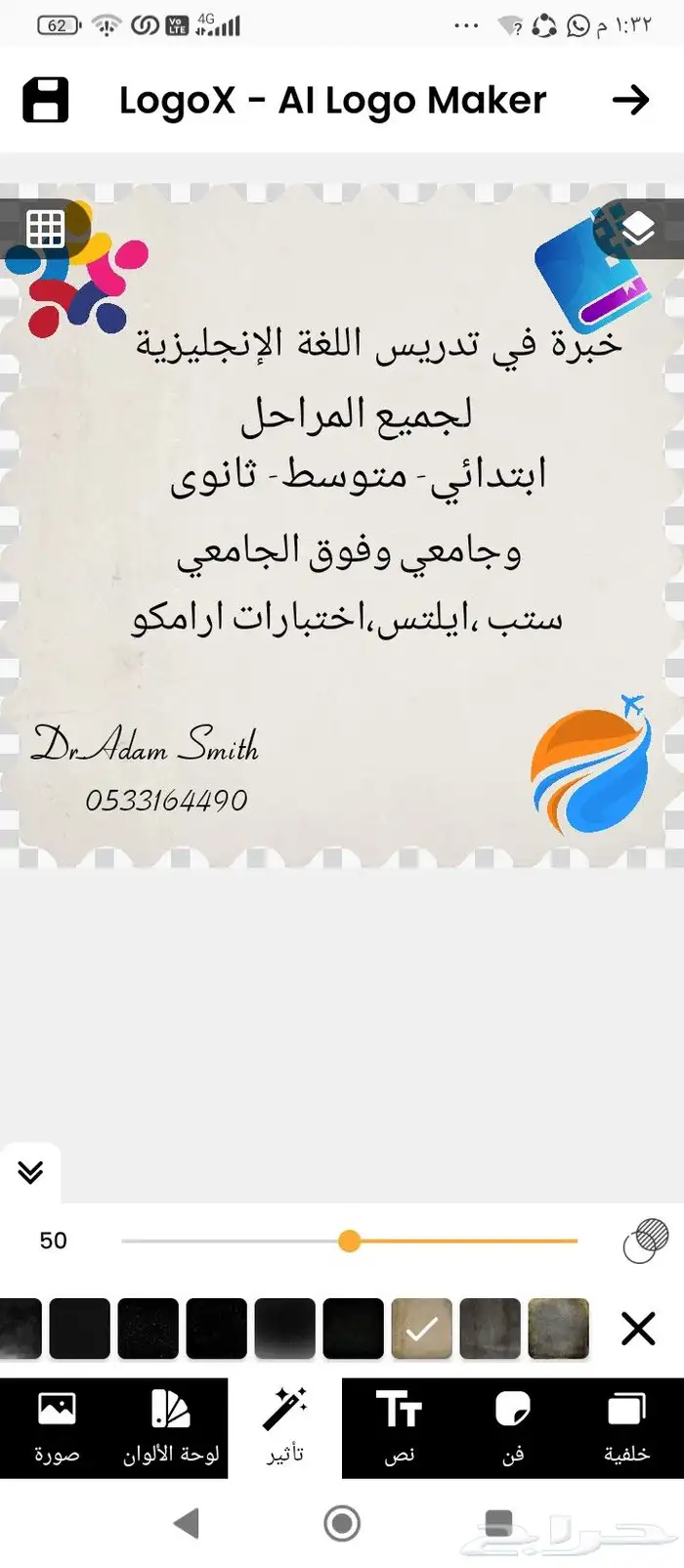This screenshot has height=1568, width=684.
Task: Open the صورة image tool
Action: coord(57,1427)
